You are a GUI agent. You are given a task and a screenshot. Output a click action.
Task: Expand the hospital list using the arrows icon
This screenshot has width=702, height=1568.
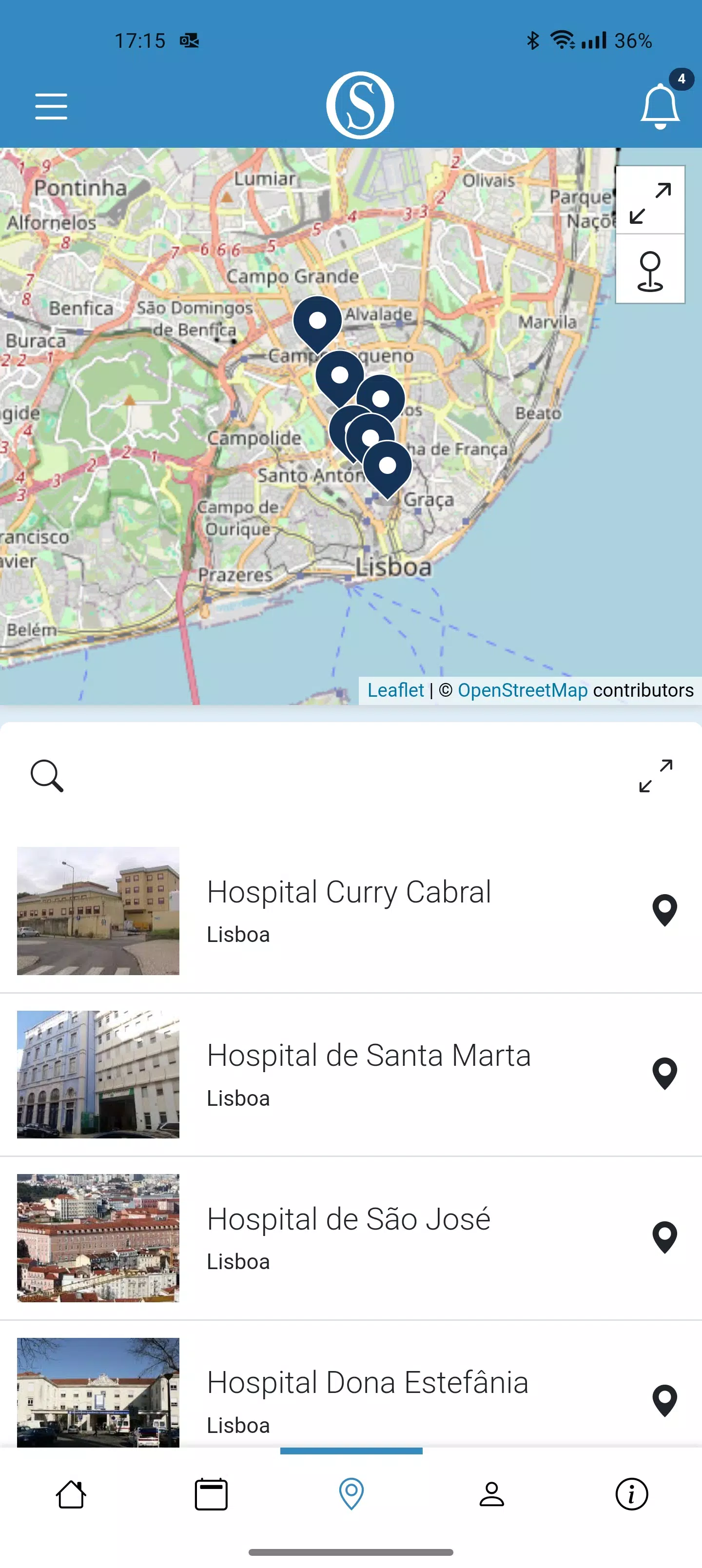tap(657, 777)
